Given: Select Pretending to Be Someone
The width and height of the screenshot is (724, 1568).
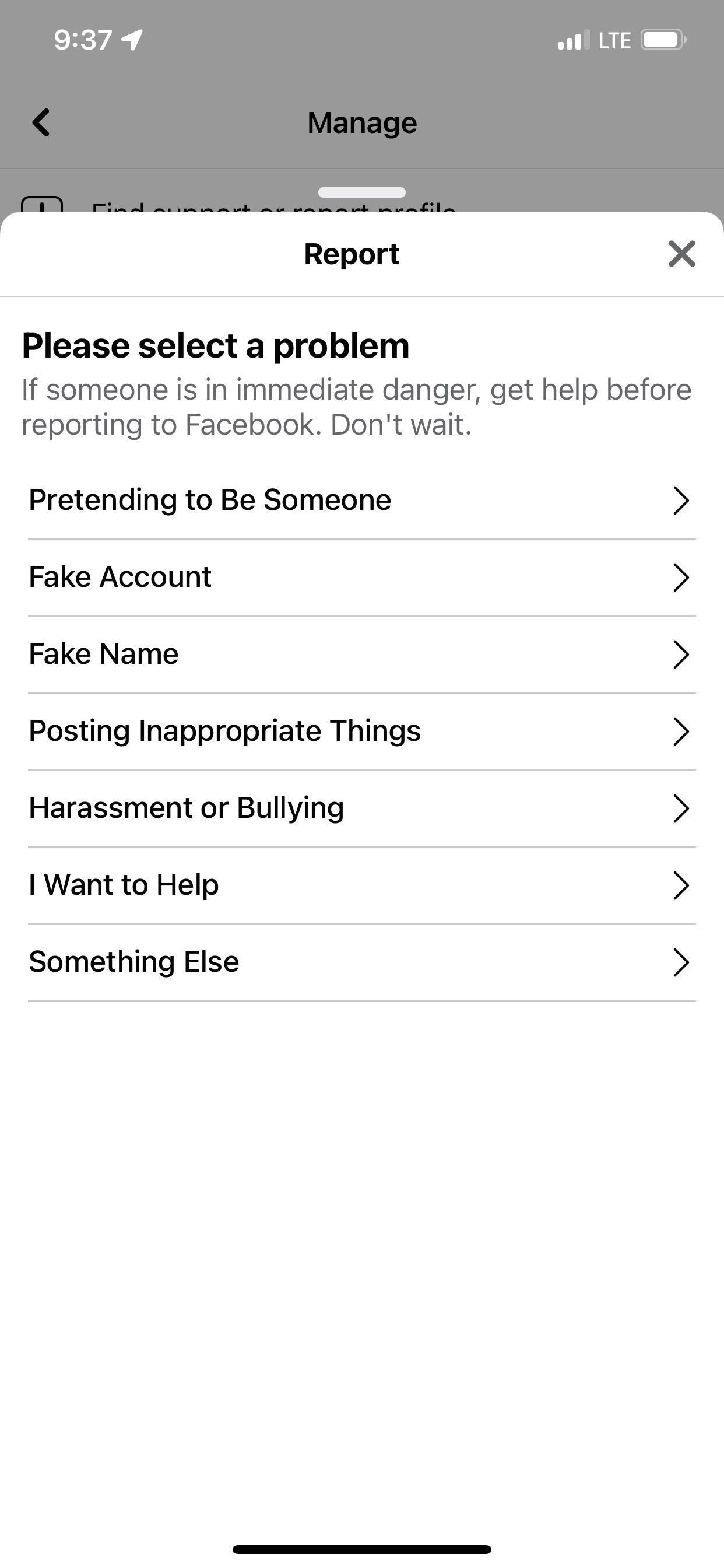Looking at the screenshot, I should [361, 501].
